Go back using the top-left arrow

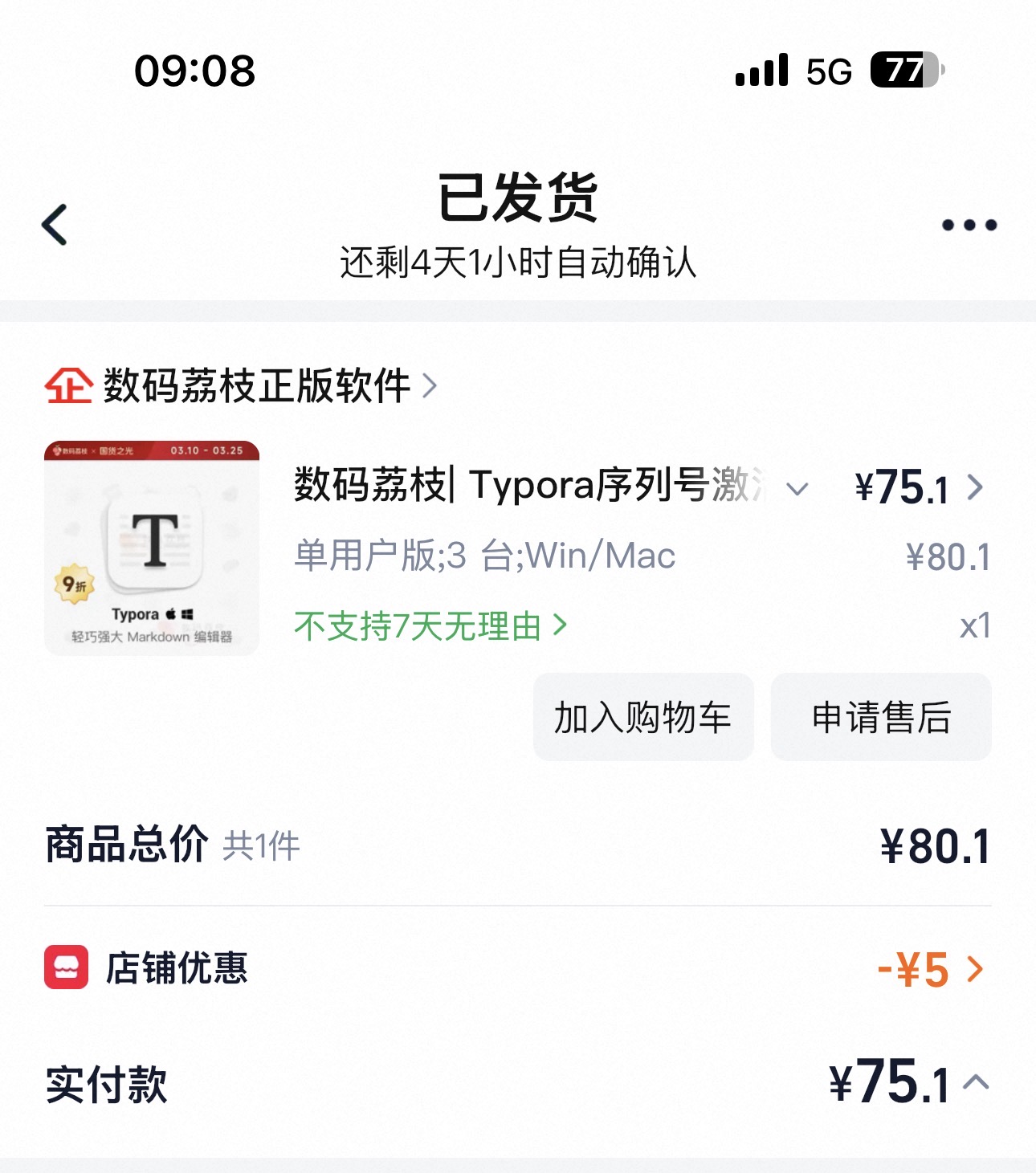coord(55,225)
